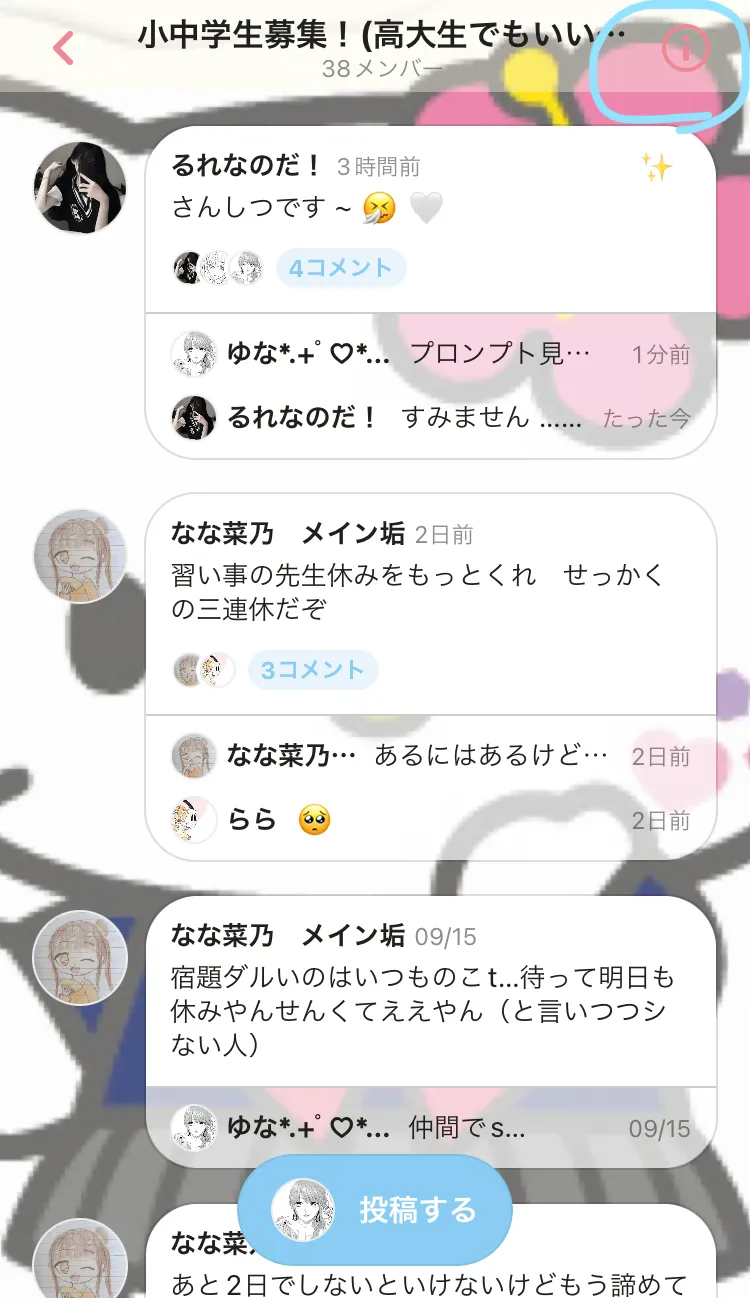Open なな菜乃's 宿題ダルい post from 09/15

click(431, 991)
